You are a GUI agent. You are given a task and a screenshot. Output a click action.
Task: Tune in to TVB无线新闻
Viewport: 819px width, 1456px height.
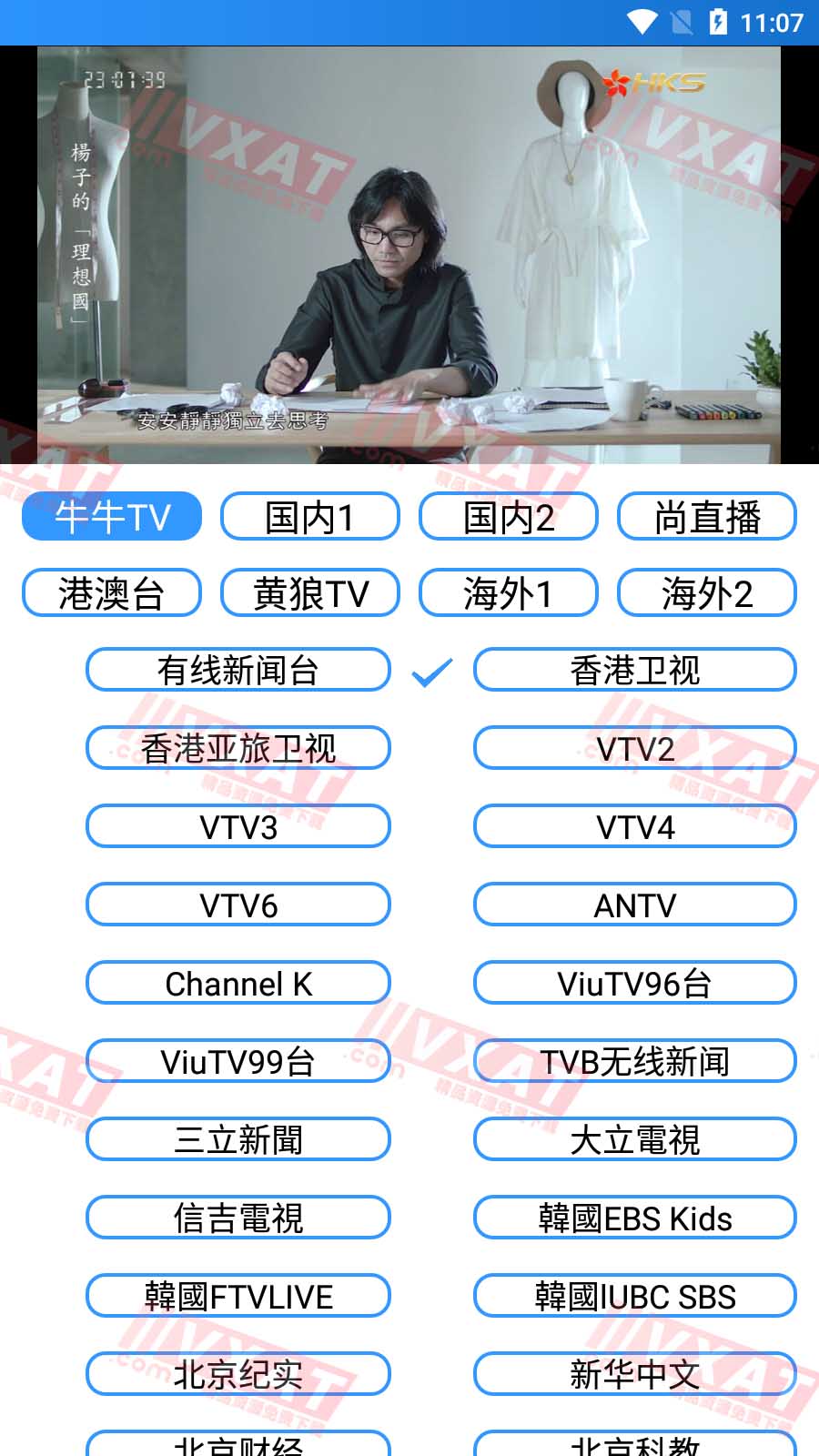coord(634,1061)
